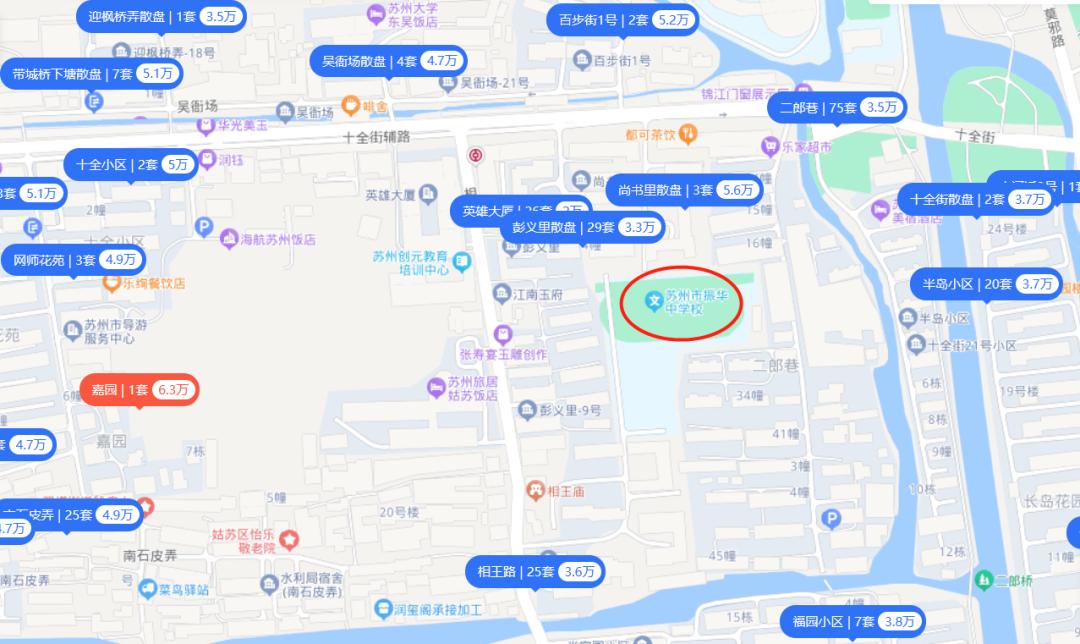Select the 十全街散盘 2套 marker
1080x644 pixels.
click(975, 199)
